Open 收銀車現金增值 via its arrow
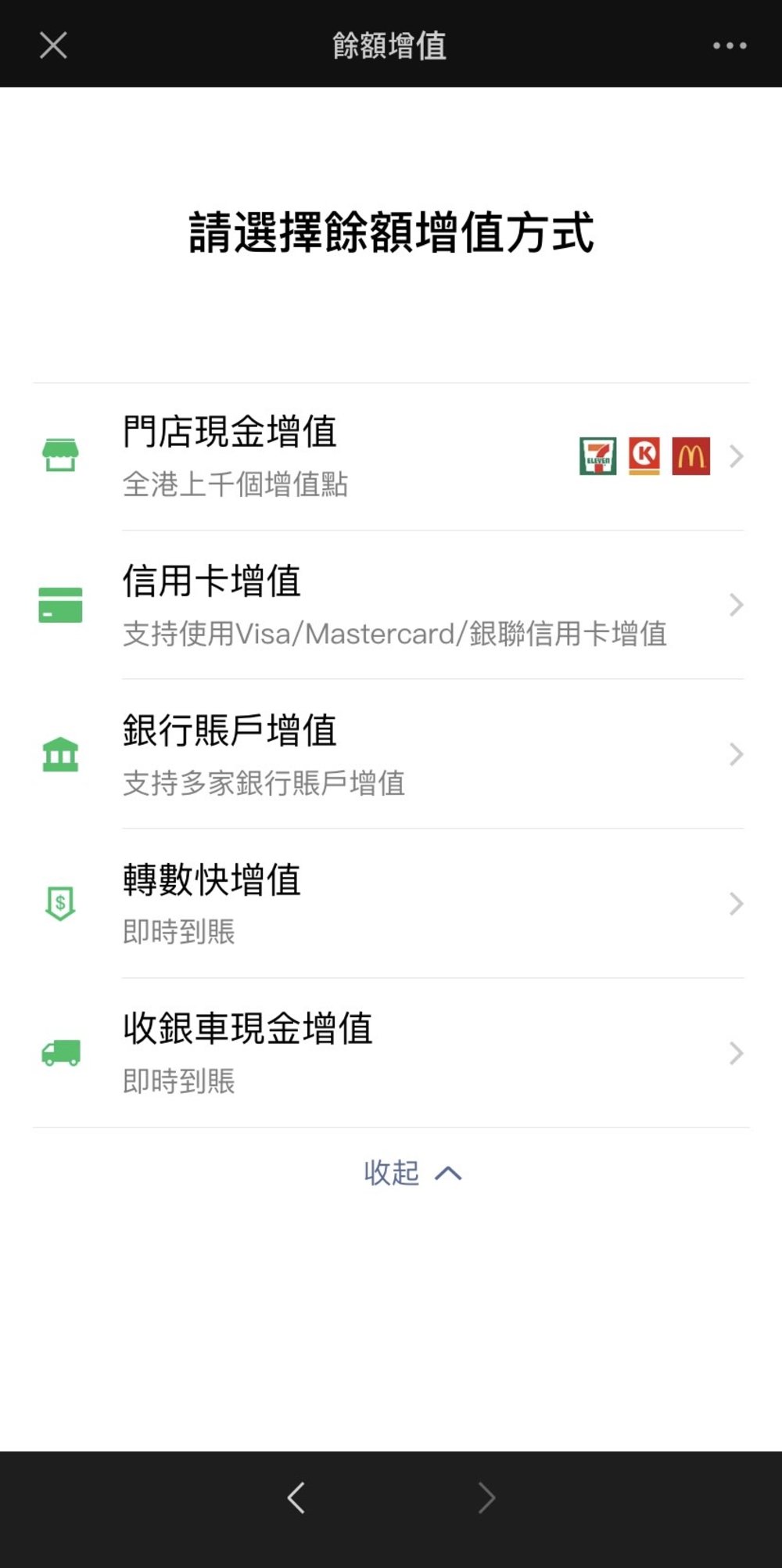 [735, 1052]
